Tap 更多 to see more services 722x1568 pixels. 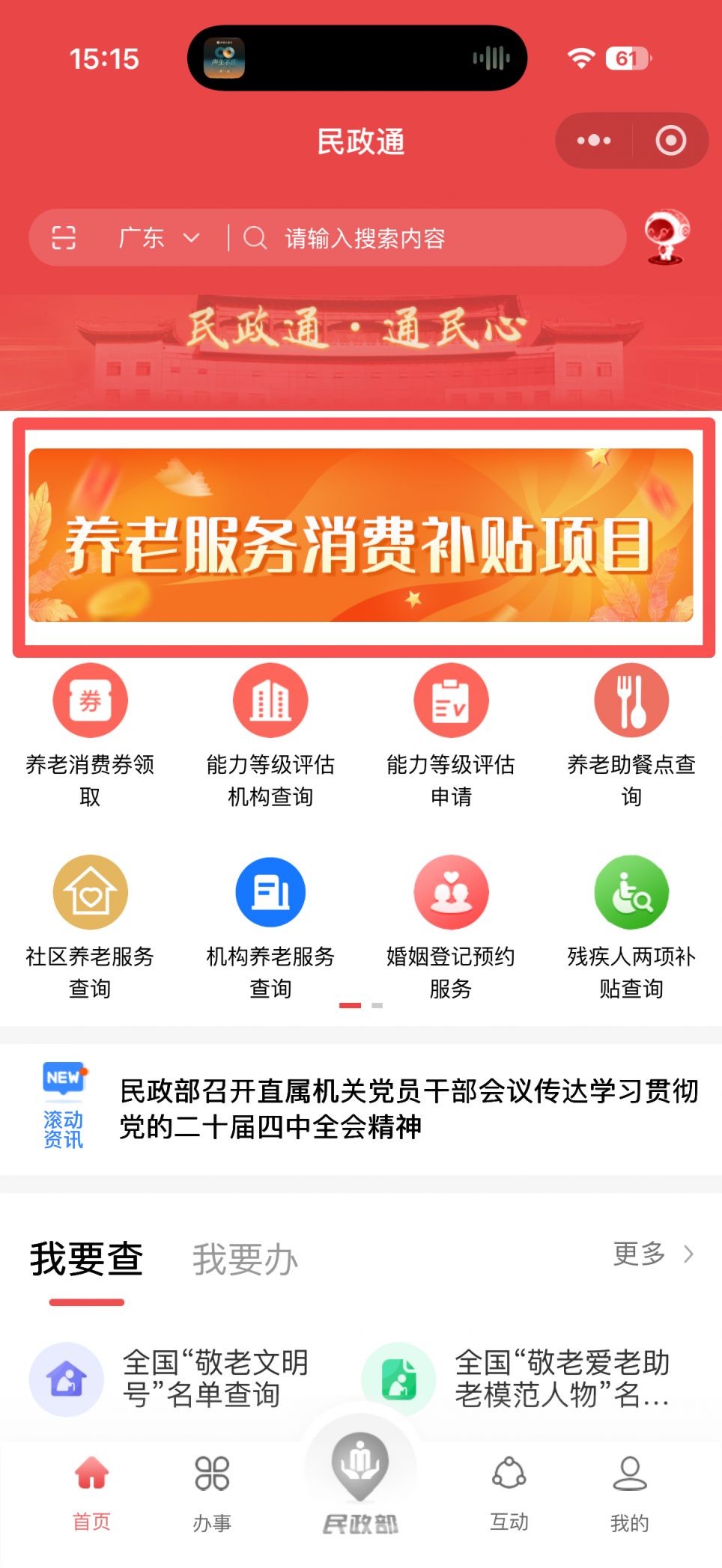(x=652, y=1254)
